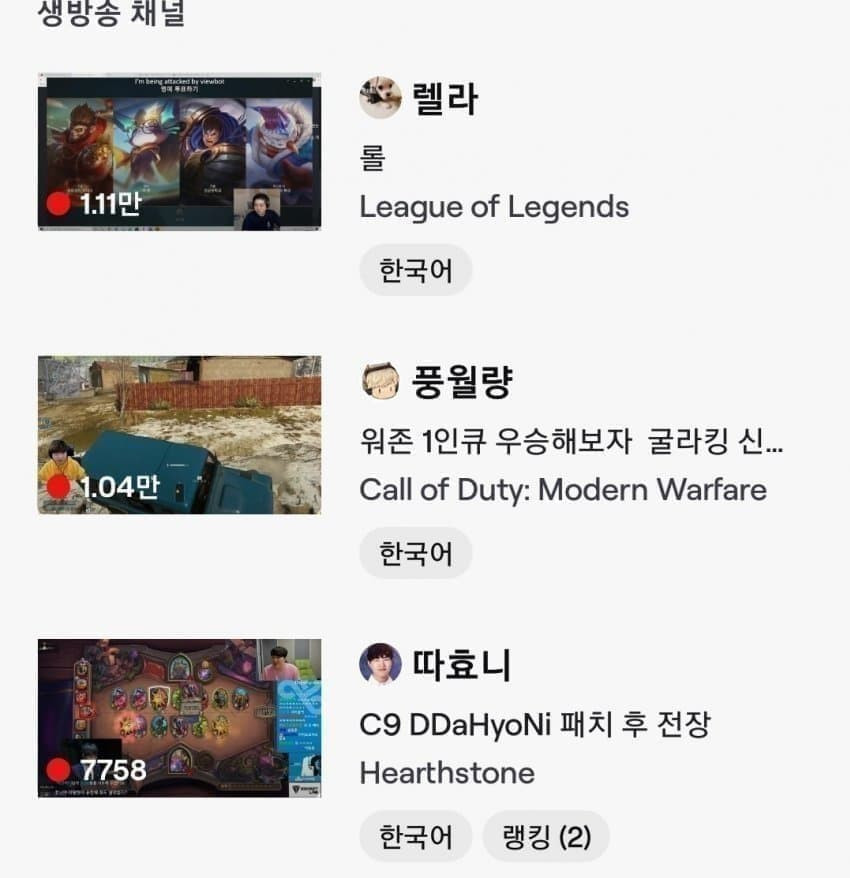Image resolution: width=850 pixels, height=878 pixels.
Task: Open 따효니's channel name
Action: click(461, 664)
